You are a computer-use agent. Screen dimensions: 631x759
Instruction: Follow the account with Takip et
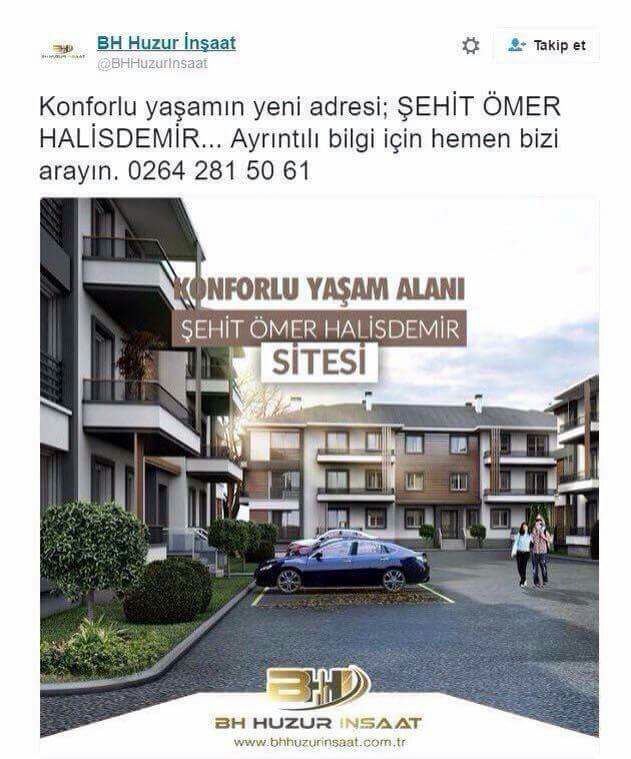[546, 46]
